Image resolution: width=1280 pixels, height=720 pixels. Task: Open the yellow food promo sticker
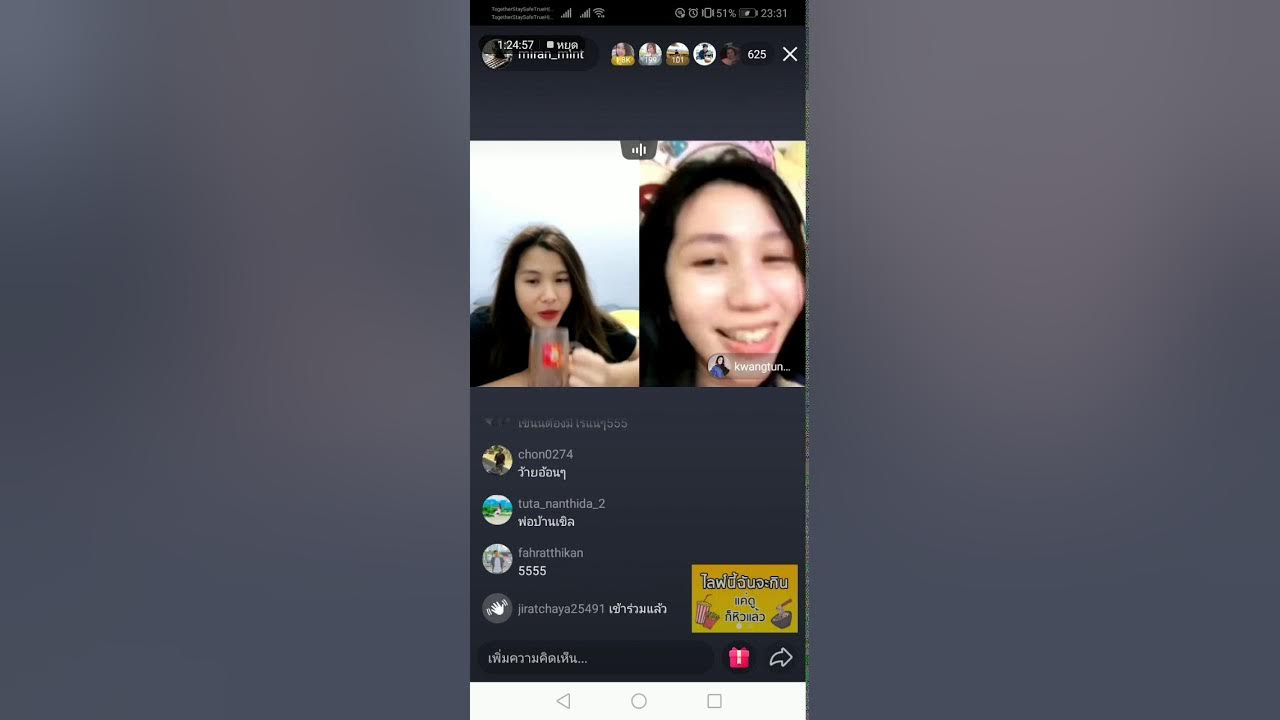click(744, 598)
